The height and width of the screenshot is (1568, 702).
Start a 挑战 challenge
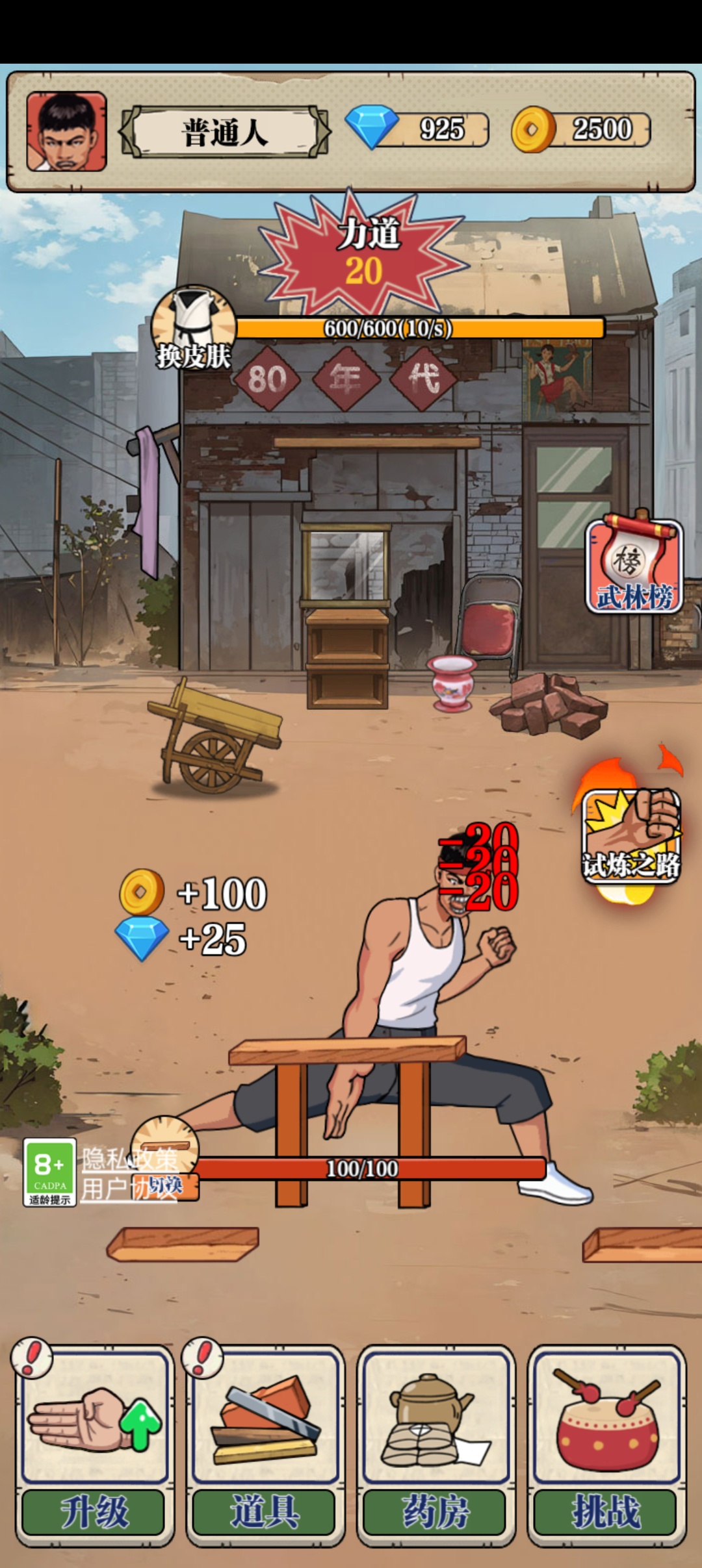click(x=606, y=1445)
